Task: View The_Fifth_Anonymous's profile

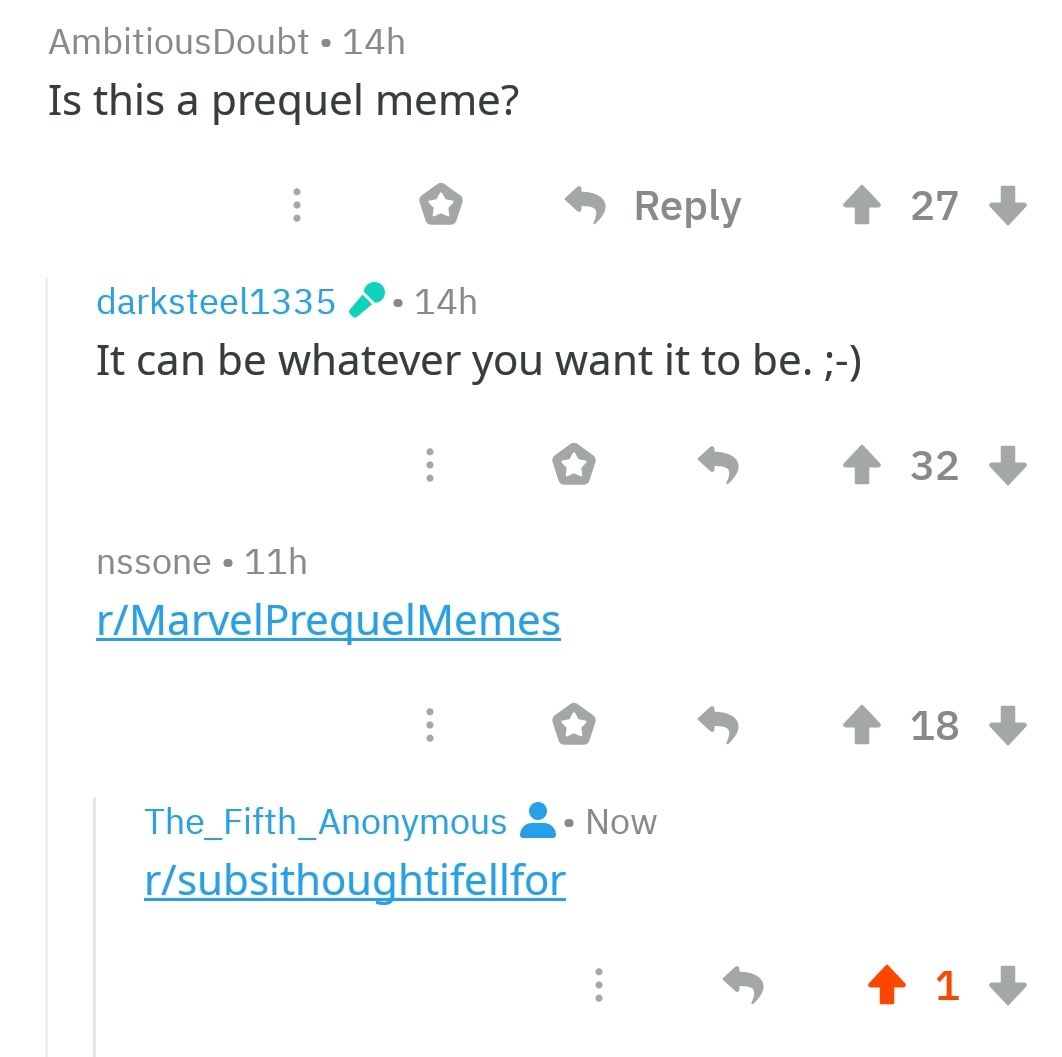Action: (326, 822)
